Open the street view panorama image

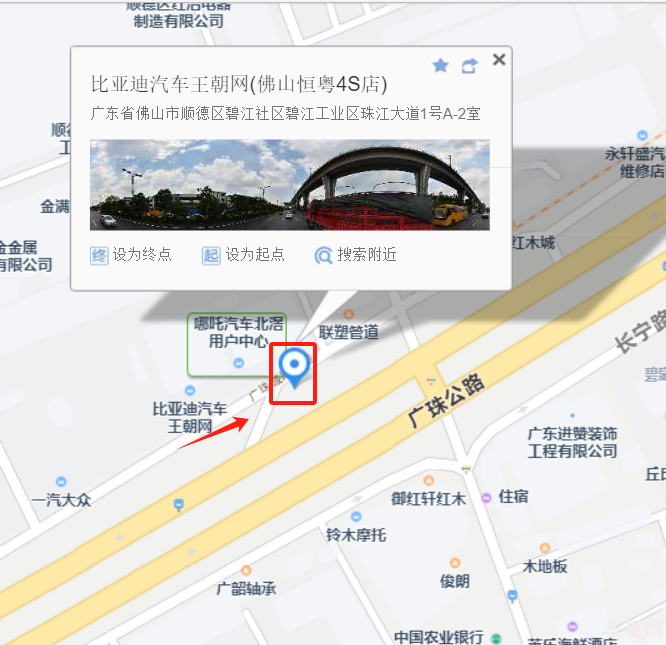290,185
